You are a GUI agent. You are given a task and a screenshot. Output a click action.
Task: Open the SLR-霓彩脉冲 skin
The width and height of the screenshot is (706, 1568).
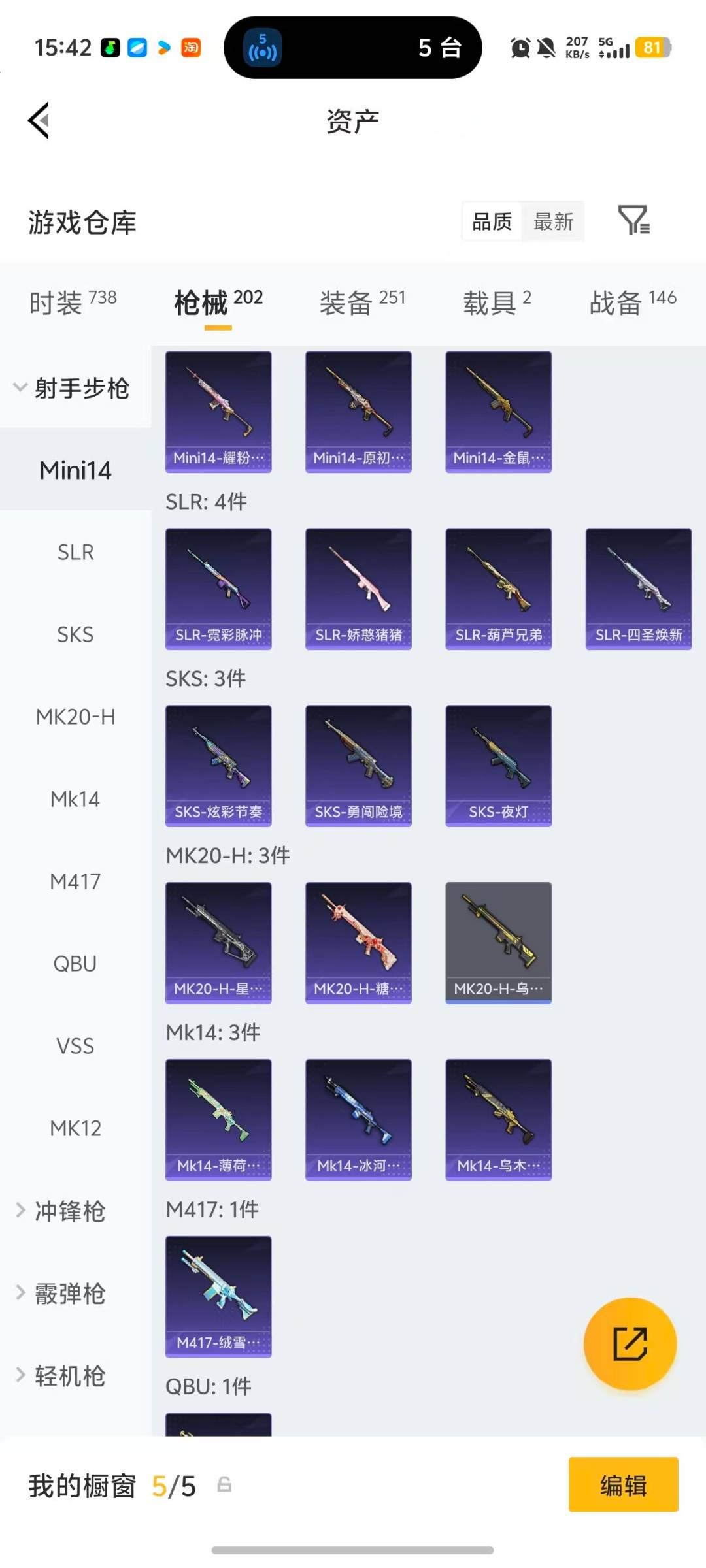[x=218, y=588]
